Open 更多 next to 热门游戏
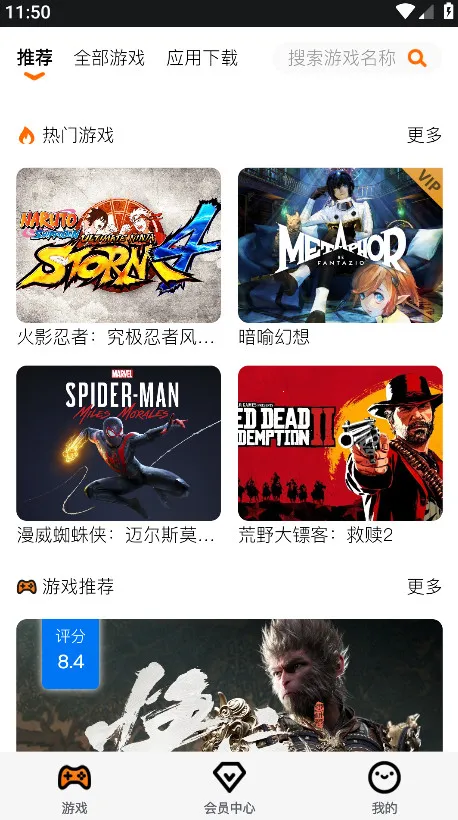Image resolution: width=458 pixels, height=820 pixels. pyautogui.click(x=425, y=135)
